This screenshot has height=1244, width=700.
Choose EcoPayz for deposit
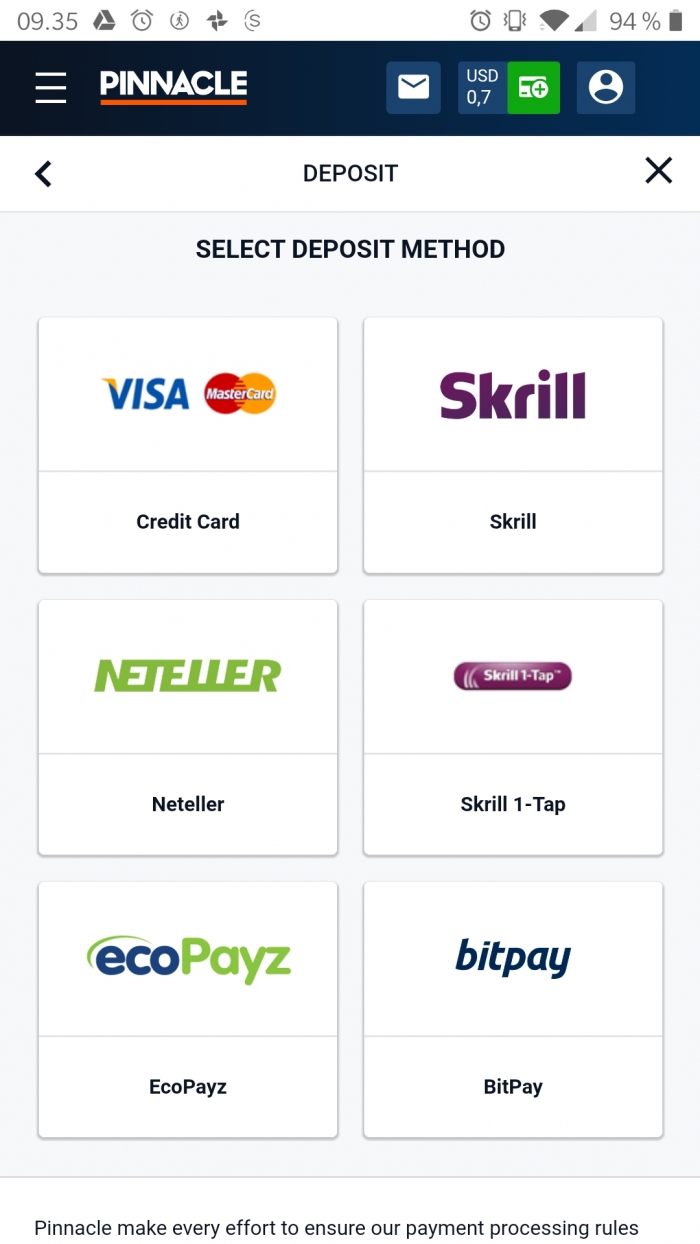click(x=188, y=1009)
